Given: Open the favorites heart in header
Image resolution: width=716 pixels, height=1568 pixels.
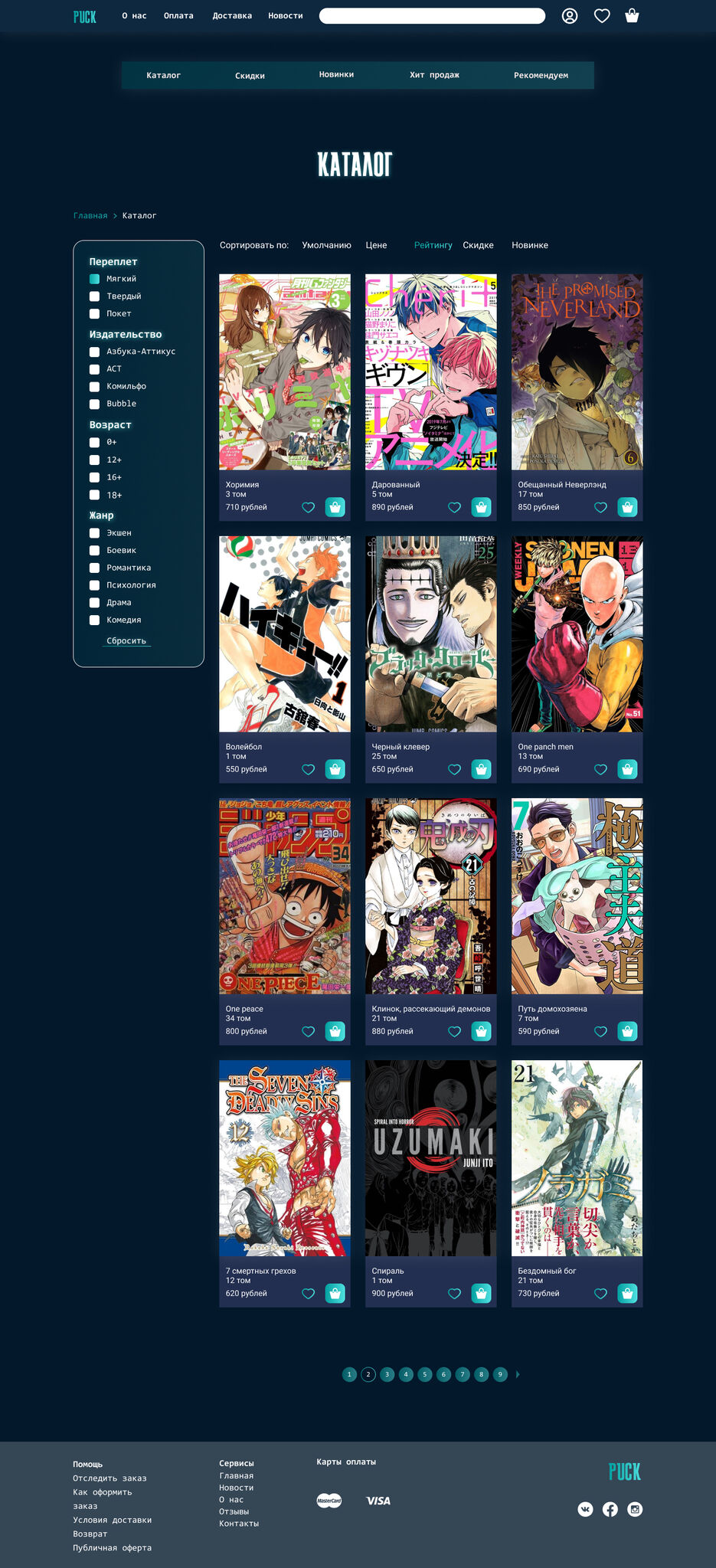Looking at the screenshot, I should tap(602, 16).
